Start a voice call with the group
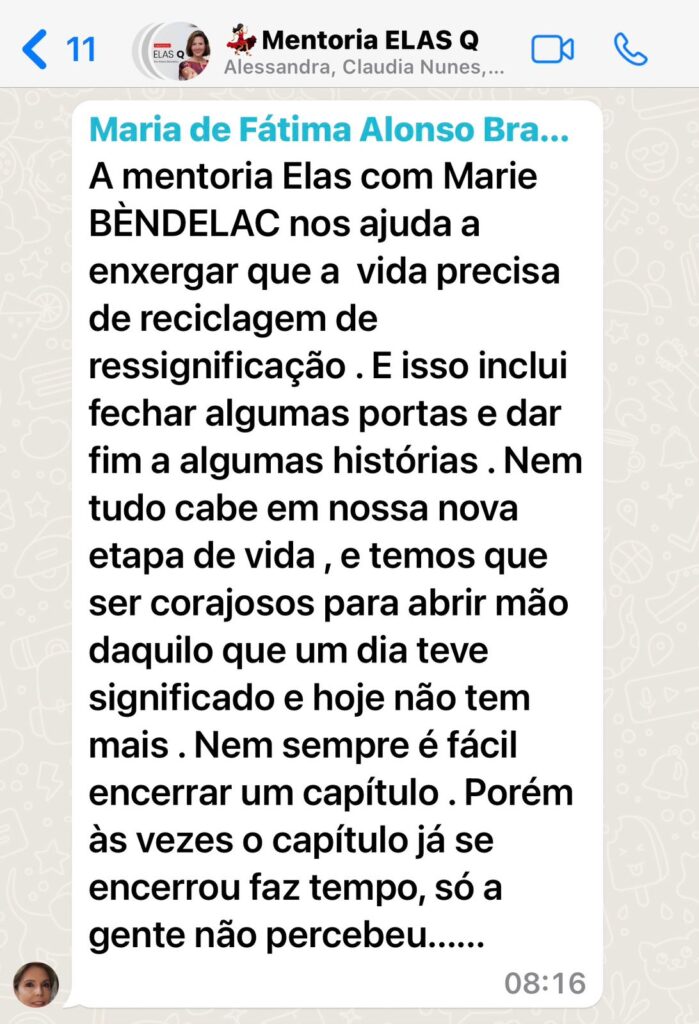The height and width of the screenshot is (1024, 699). [630, 49]
